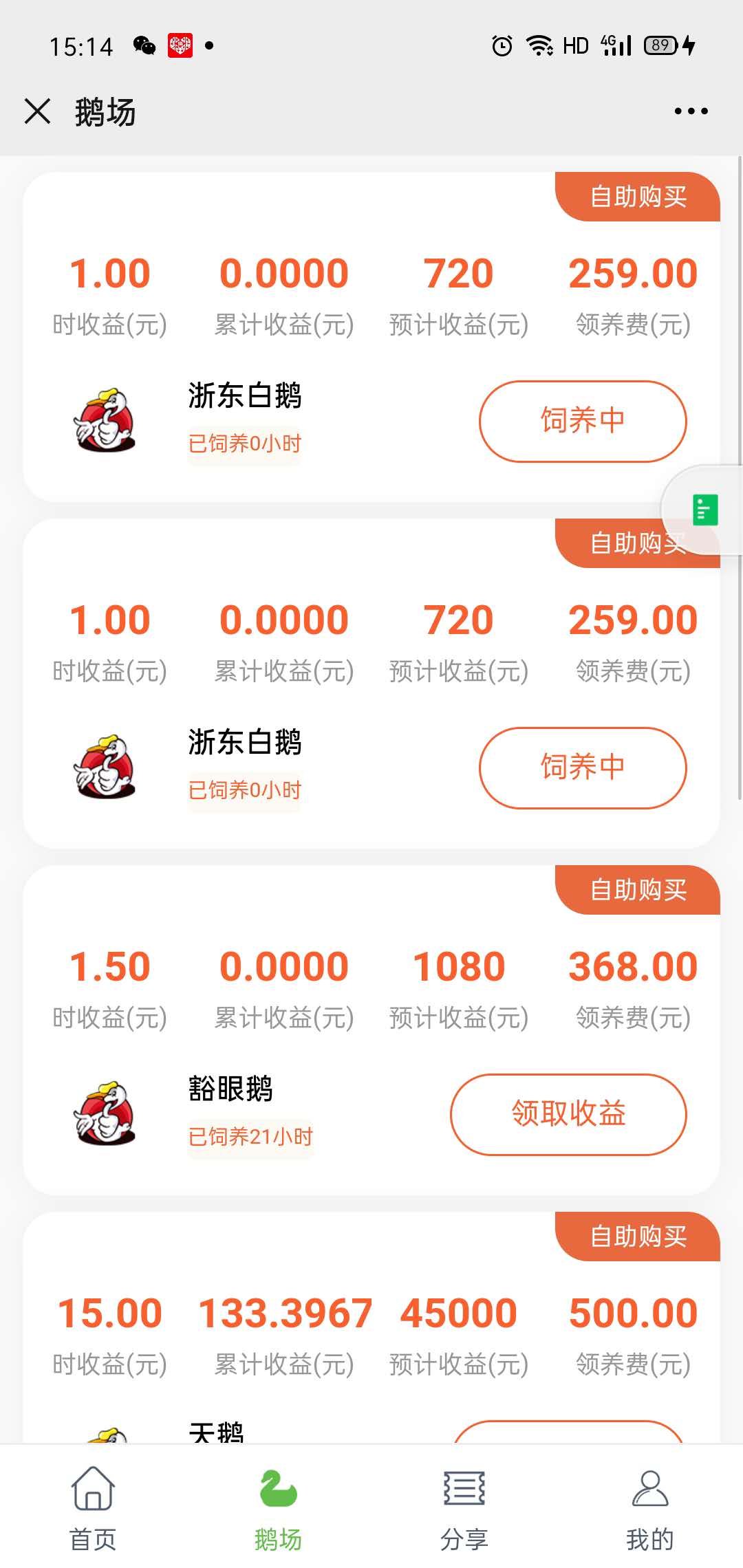Tap 自助购买 on the 15.00 时收益 card
Screen dimensions: 743x1568
[638, 1237]
